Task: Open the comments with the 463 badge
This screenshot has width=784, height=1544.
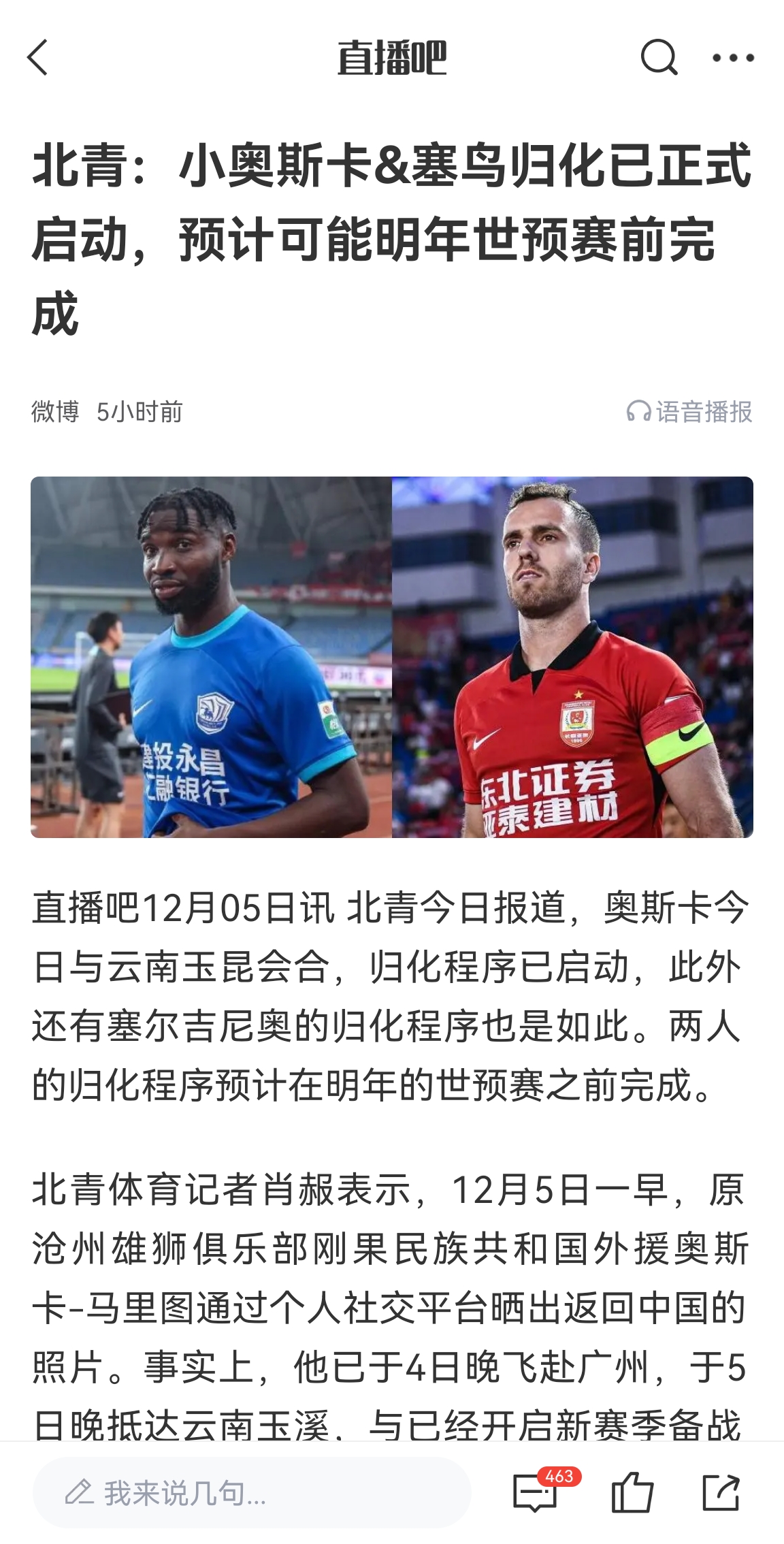Action: (536, 1493)
